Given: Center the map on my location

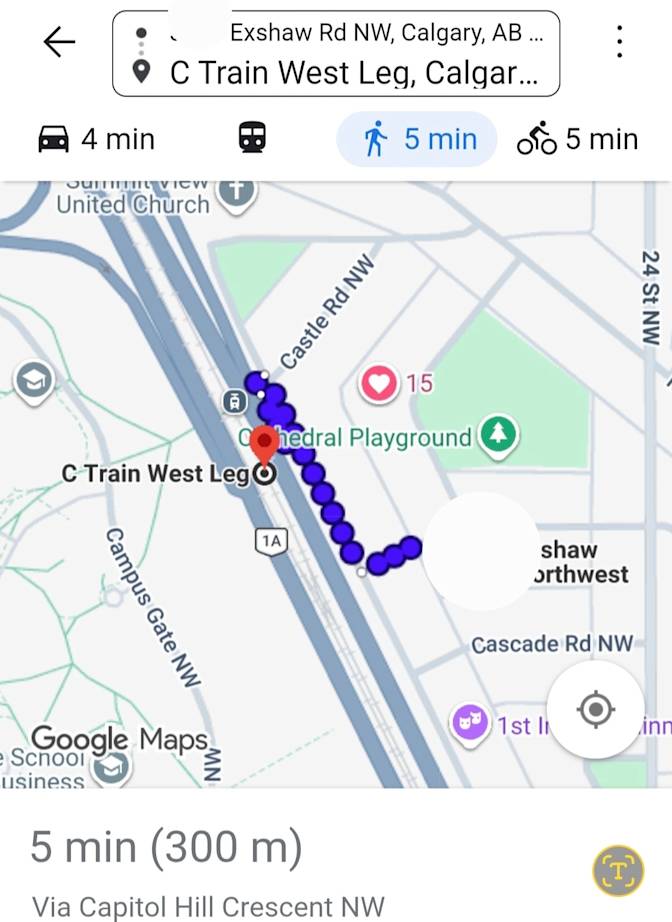Looking at the screenshot, I should click(x=596, y=709).
